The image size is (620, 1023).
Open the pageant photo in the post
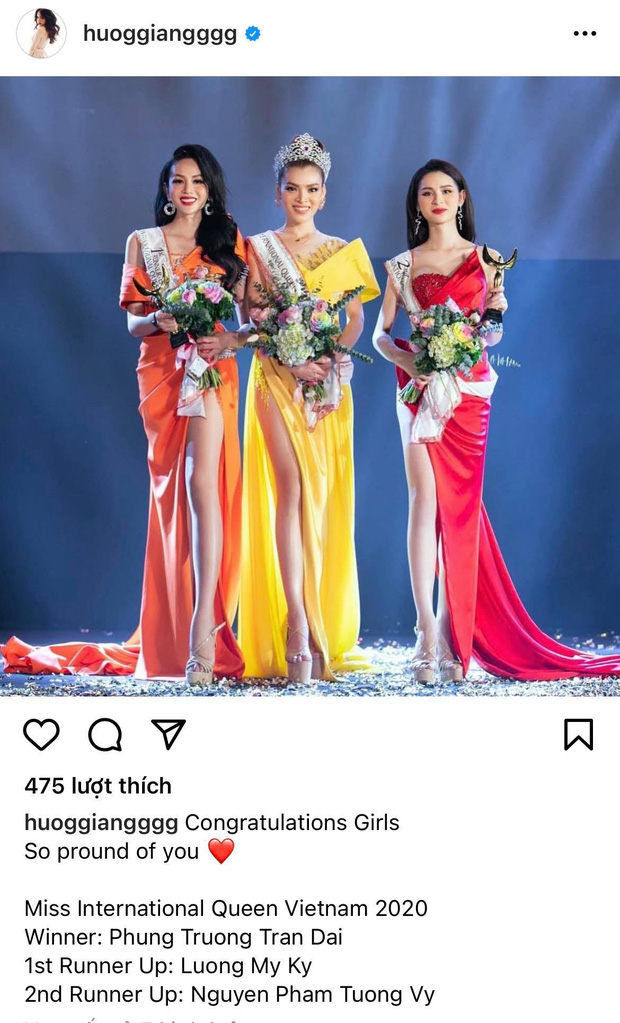[310, 385]
